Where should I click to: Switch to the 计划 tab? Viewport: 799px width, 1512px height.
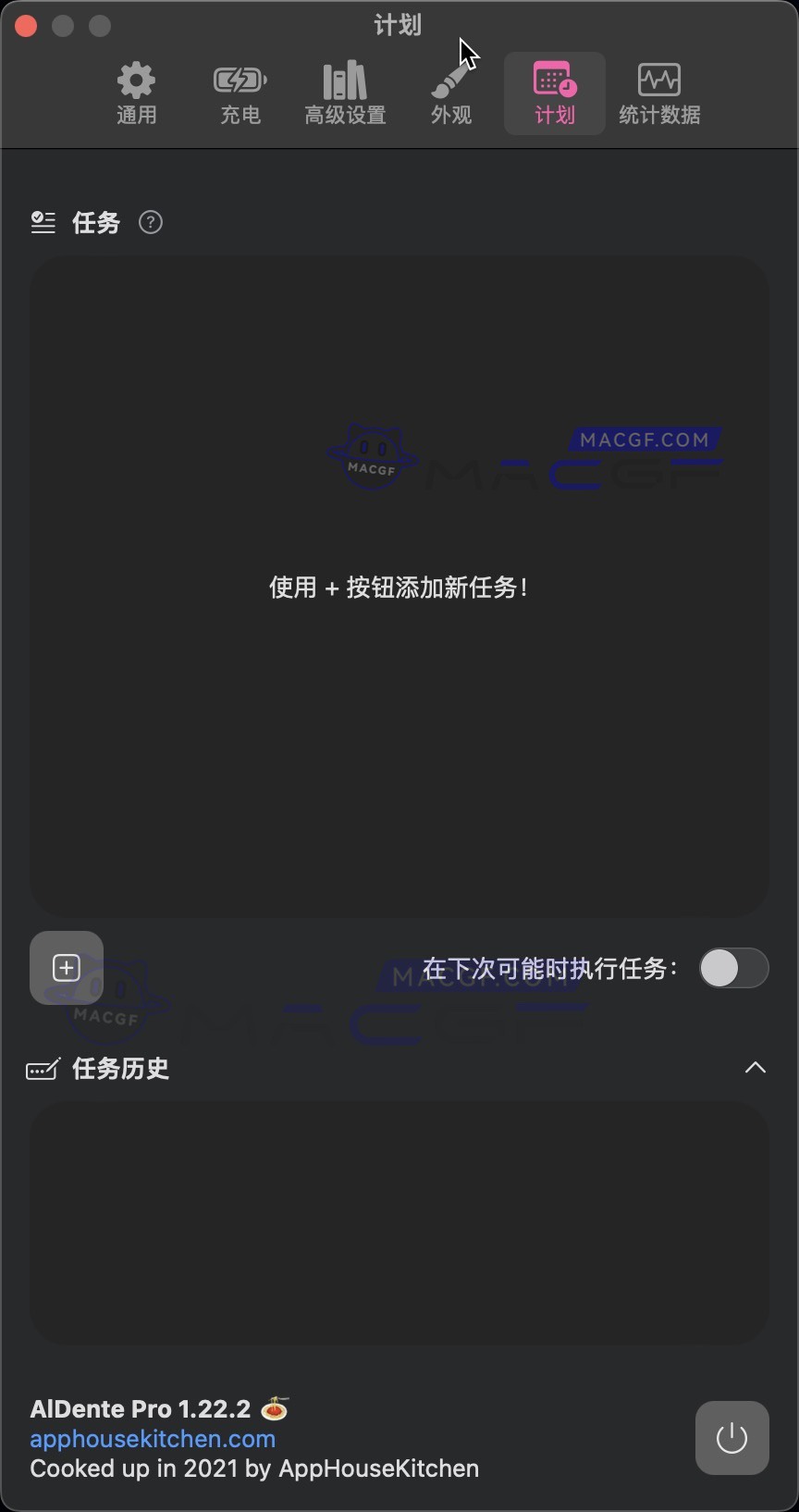[553, 92]
